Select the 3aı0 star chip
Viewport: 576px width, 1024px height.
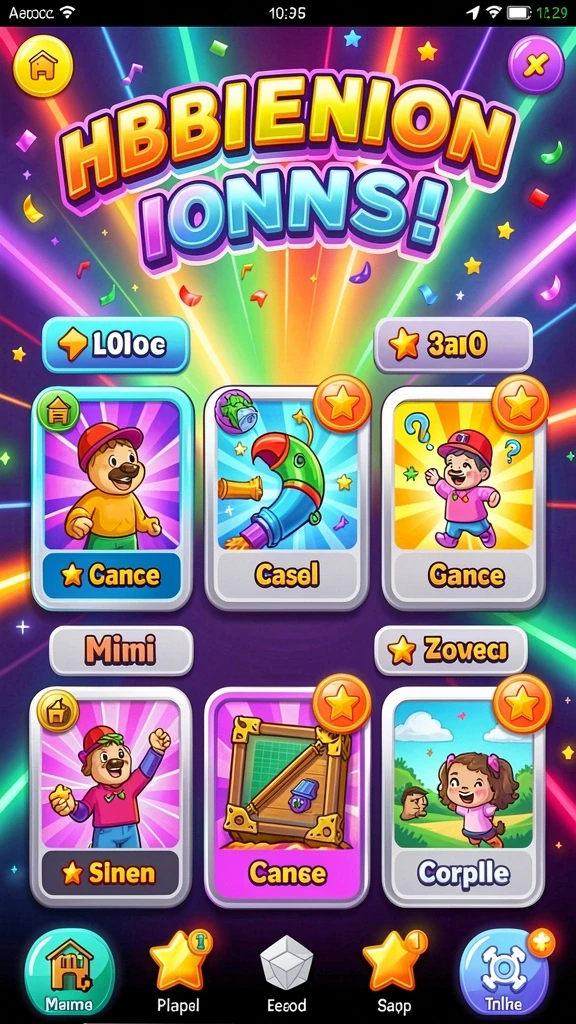[x=453, y=345]
